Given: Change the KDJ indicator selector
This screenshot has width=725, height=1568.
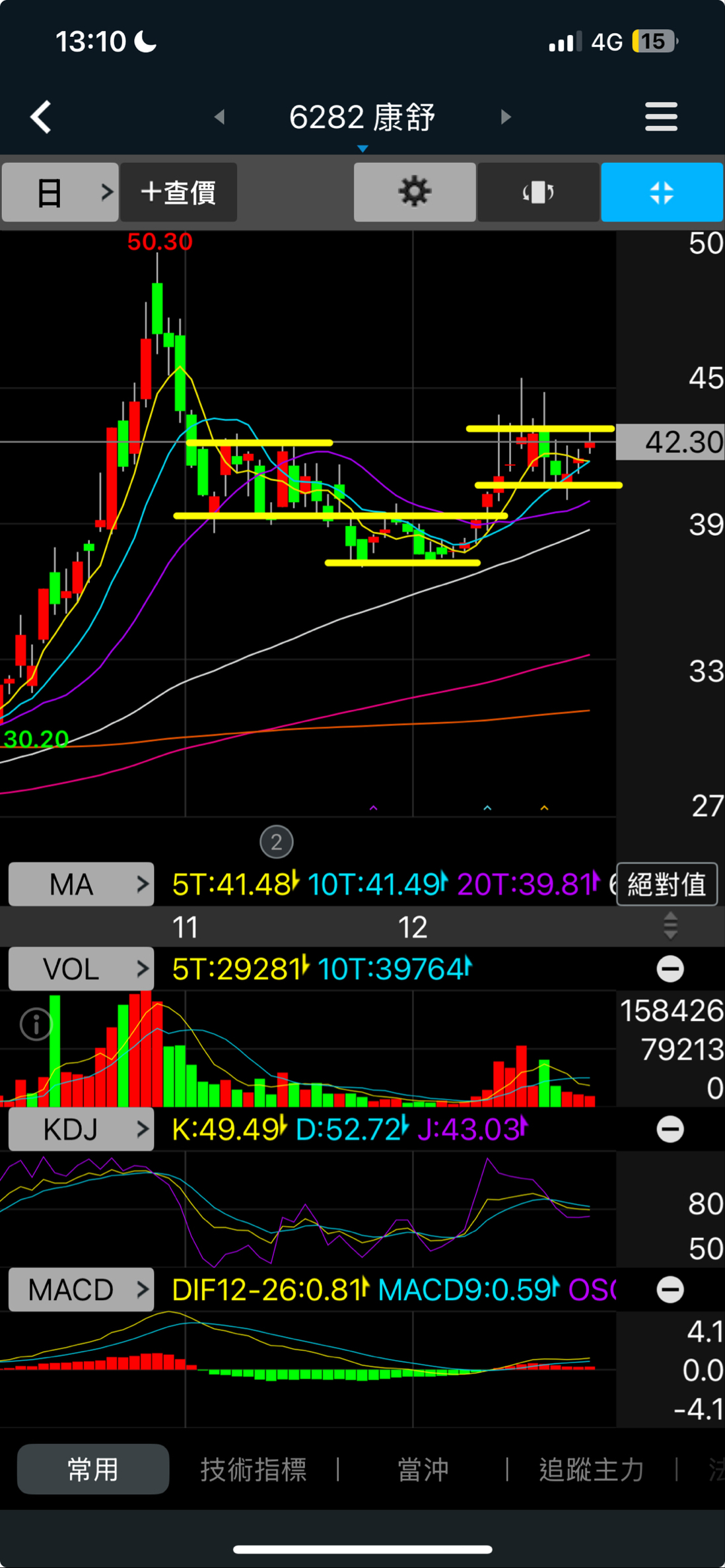Looking at the screenshot, I should point(81,1129).
